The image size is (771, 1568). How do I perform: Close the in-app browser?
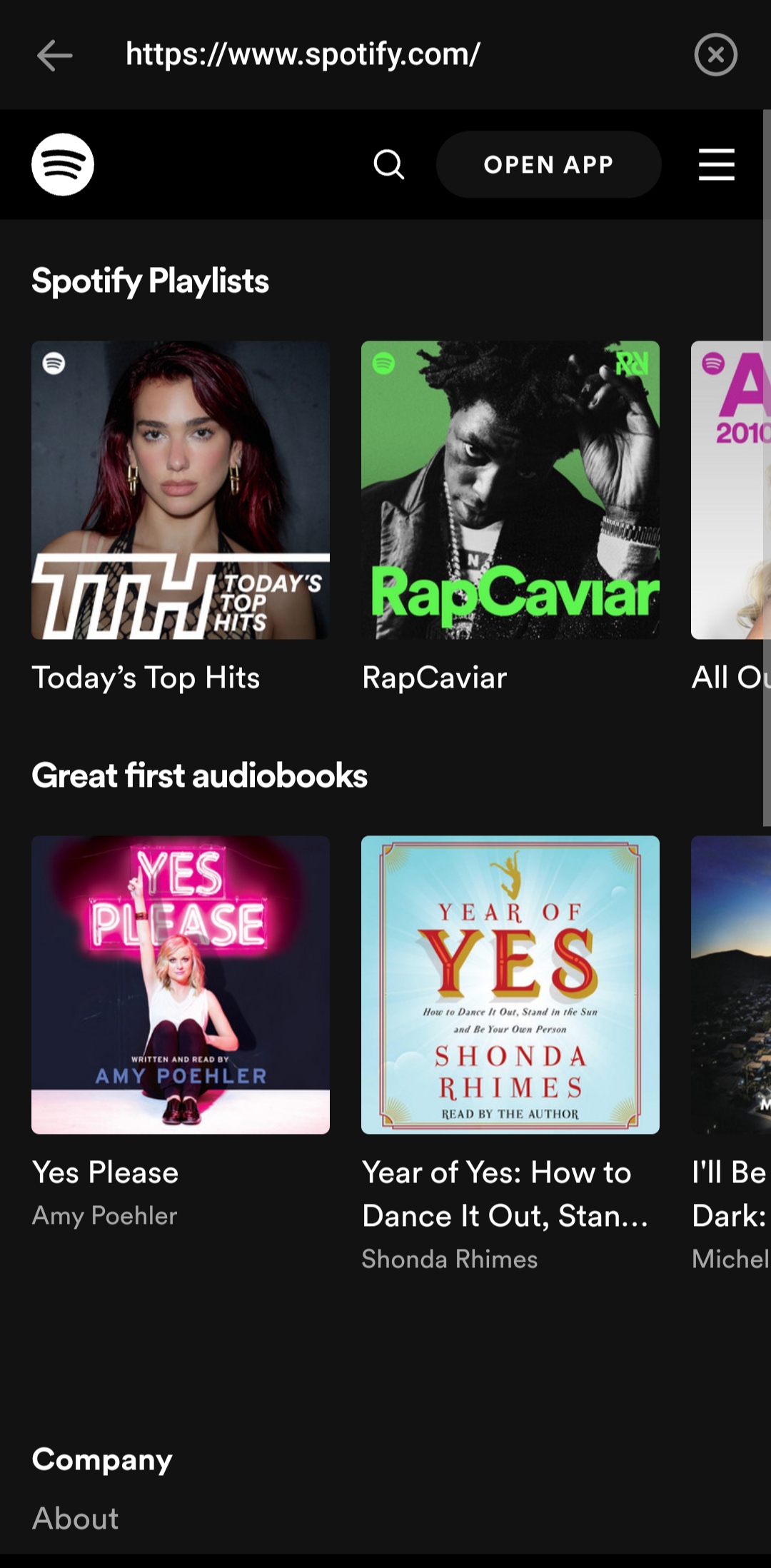pyautogui.click(x=715, y=55)
